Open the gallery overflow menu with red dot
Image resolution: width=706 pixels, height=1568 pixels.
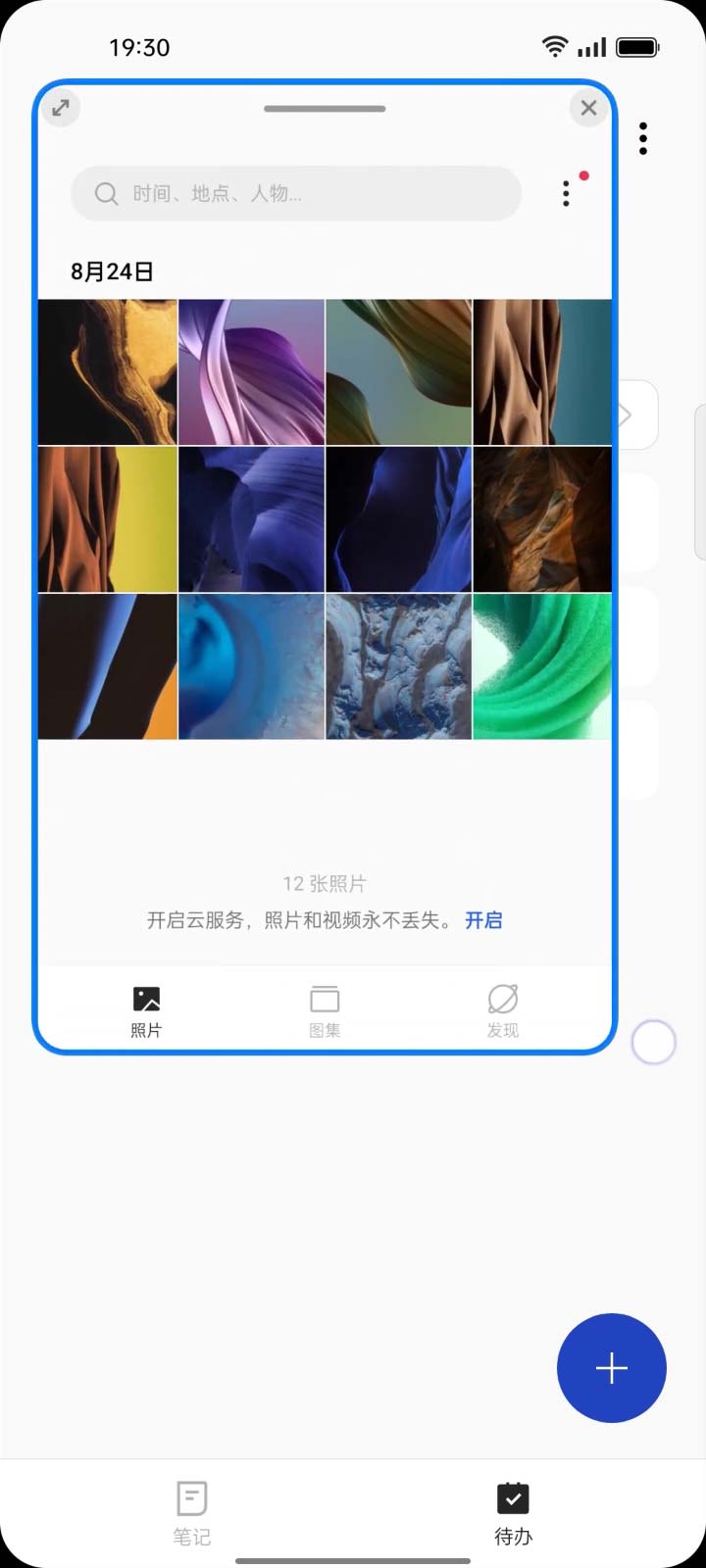[567, 193]
